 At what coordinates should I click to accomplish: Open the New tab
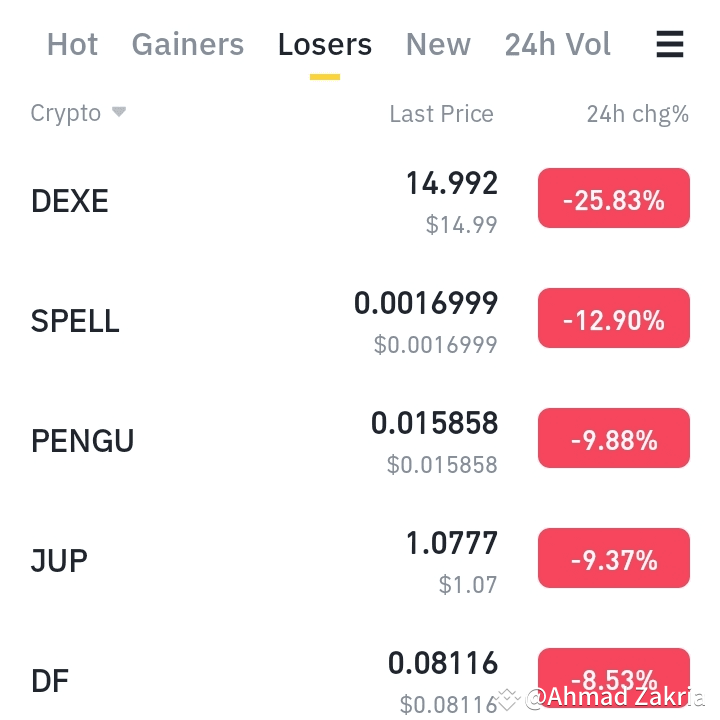click(439, 45)
